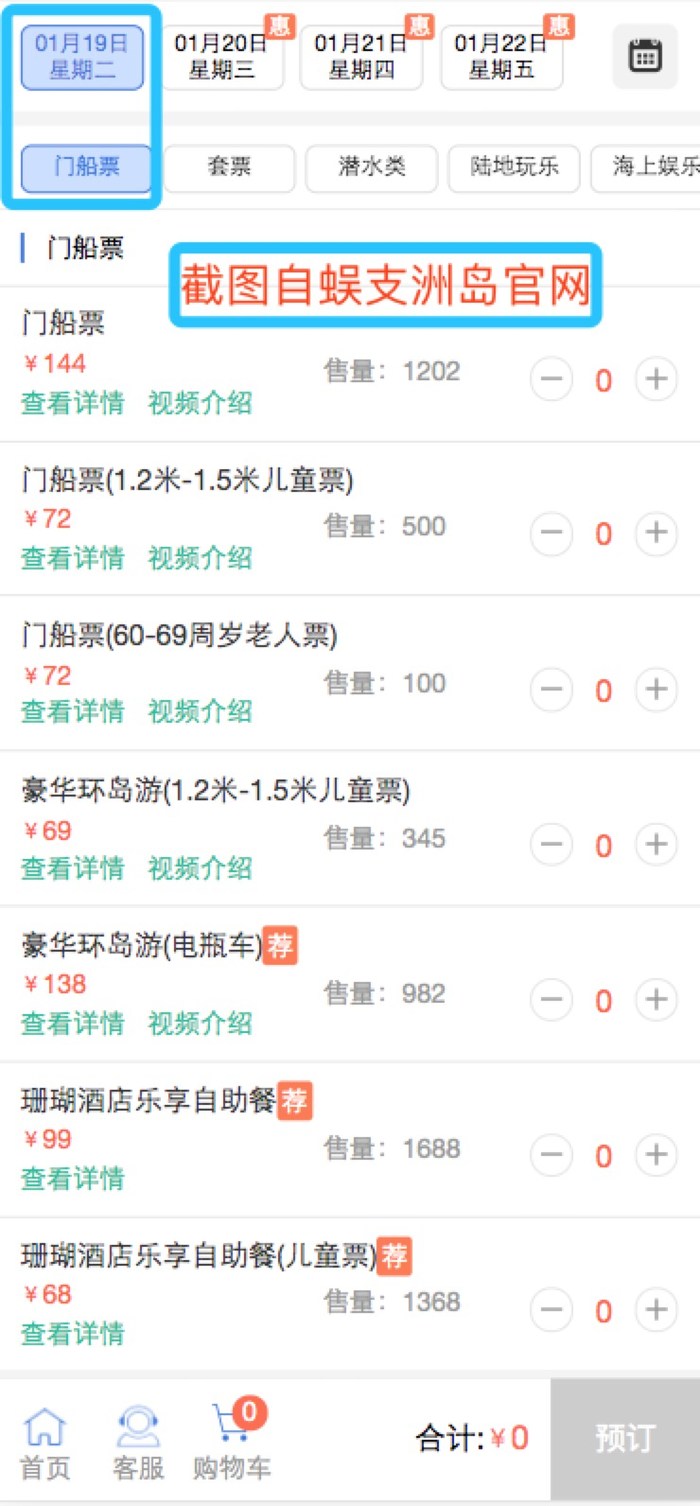Image resolution: width=700 pixels, height=1506 pixels.
Task: Select date 01月20日 星期三
Action: point(221,58)
